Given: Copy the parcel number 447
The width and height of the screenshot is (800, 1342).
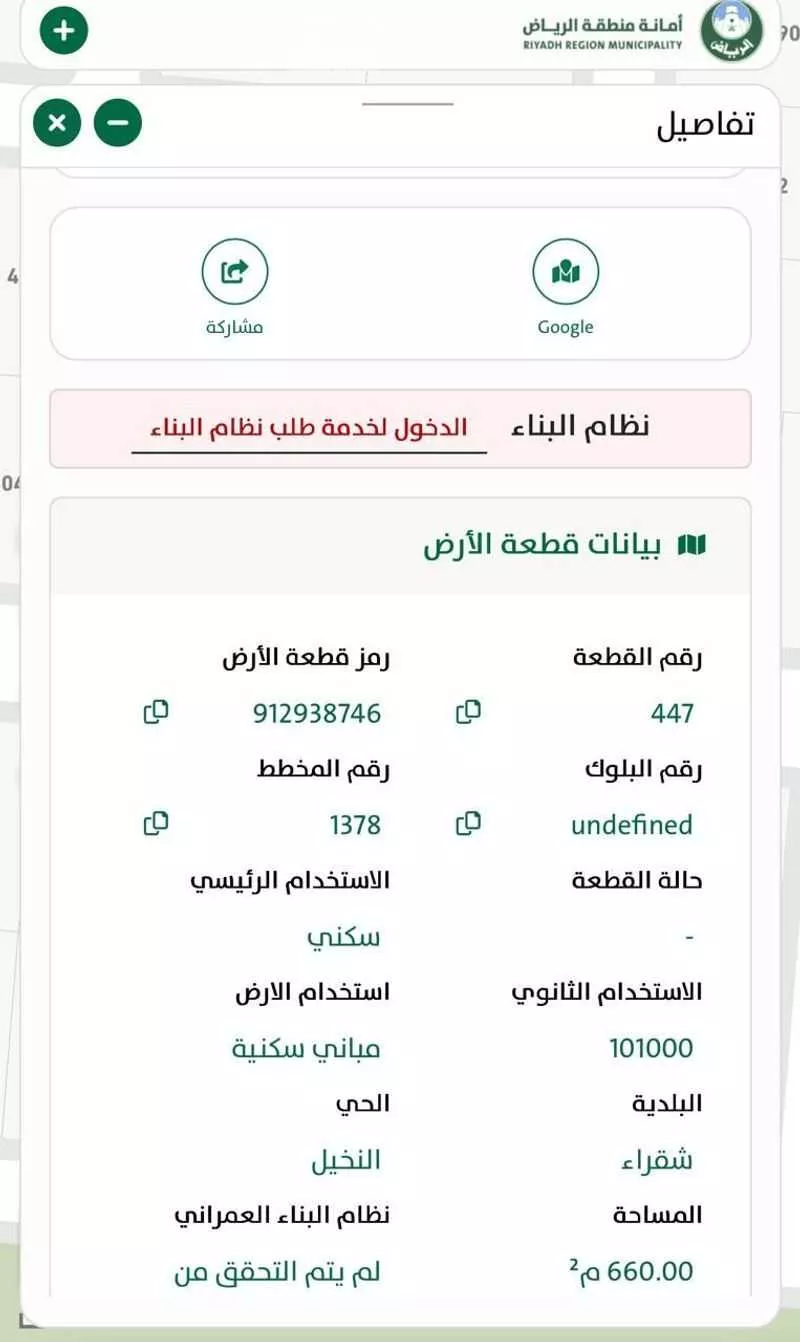Looking at the screenshot, I should coord(466,712).
